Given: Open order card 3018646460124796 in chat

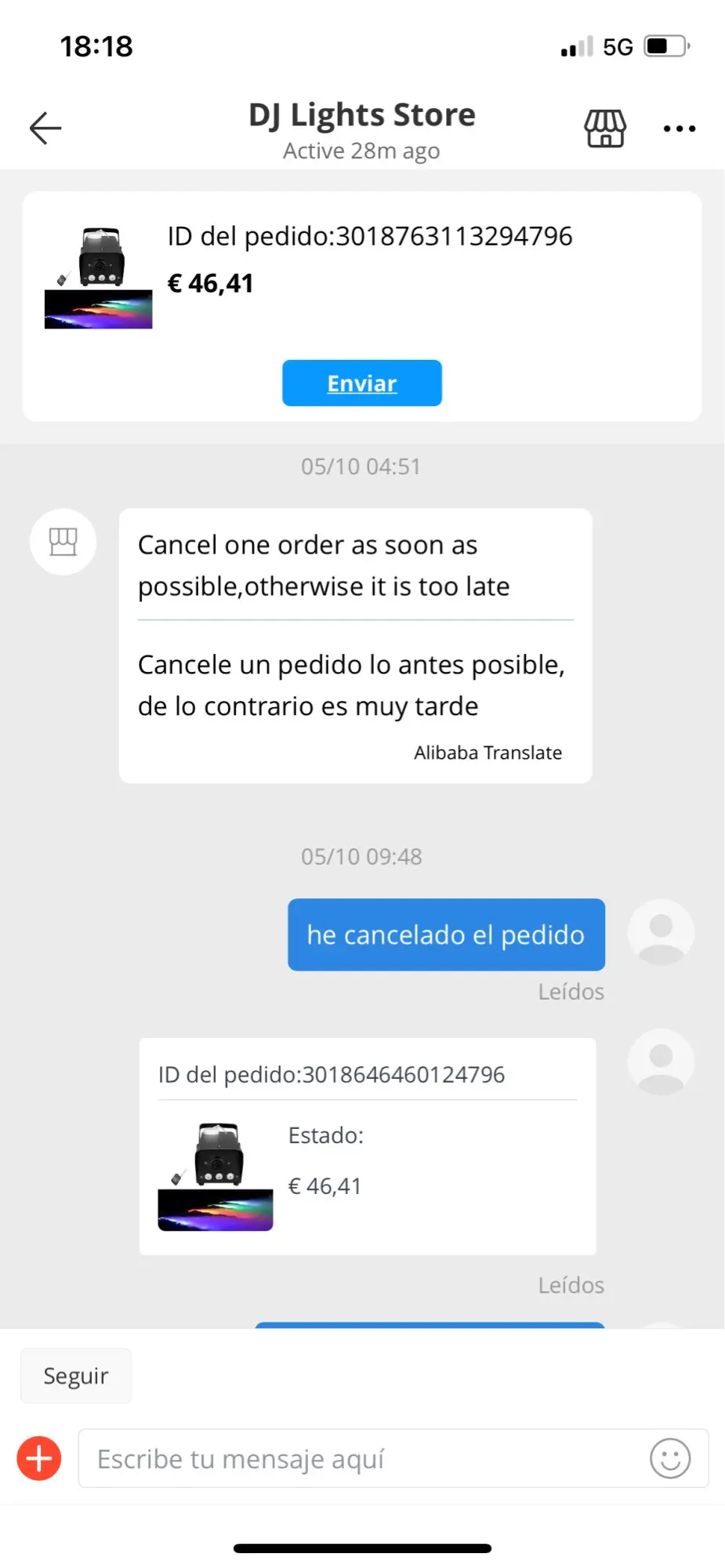Looking at the screenshot, I should click(367, 1146).
